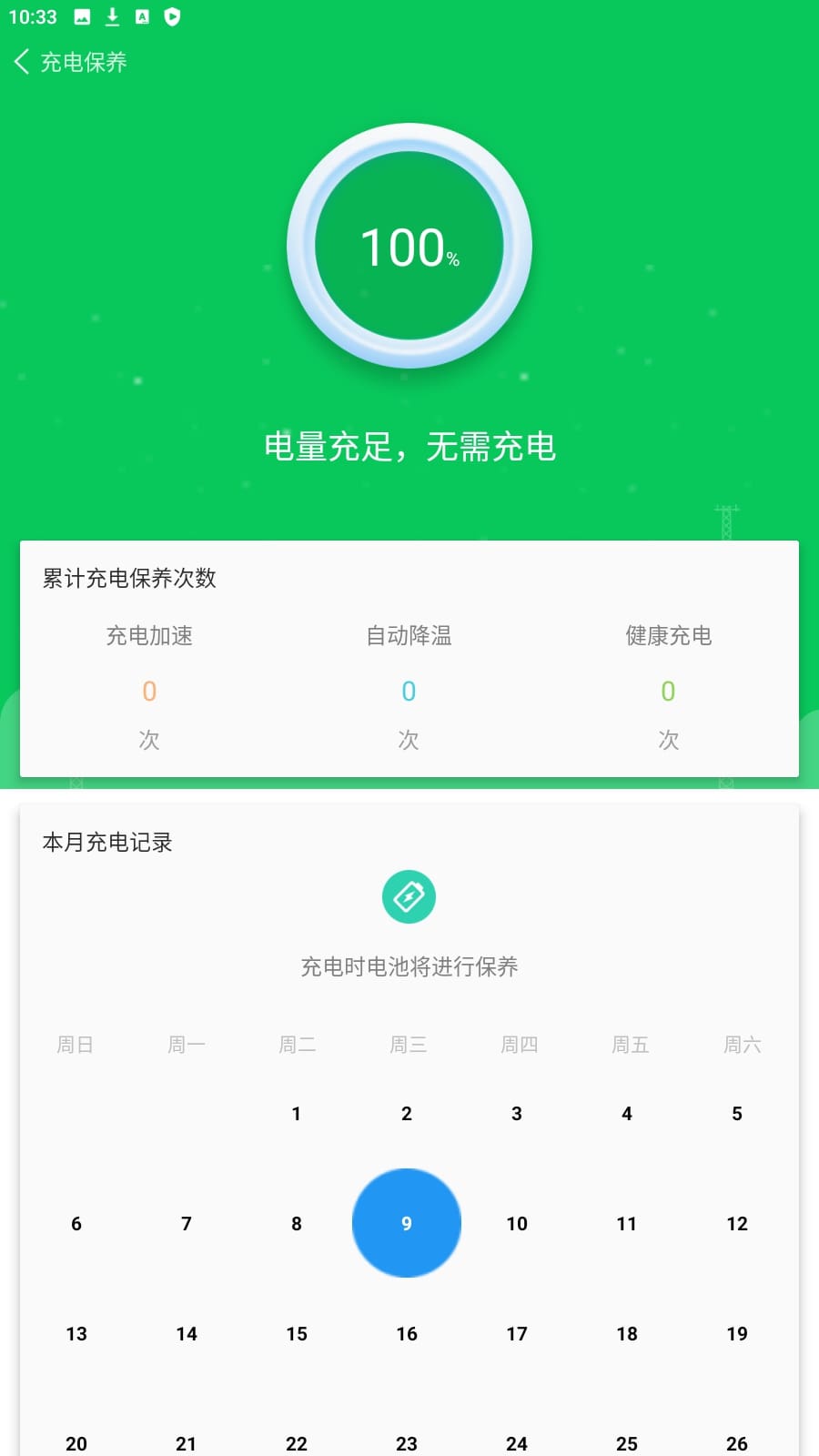Select day 9 in the calendar
Viewport: 819px width, 1456px height.
point(407,1223)
